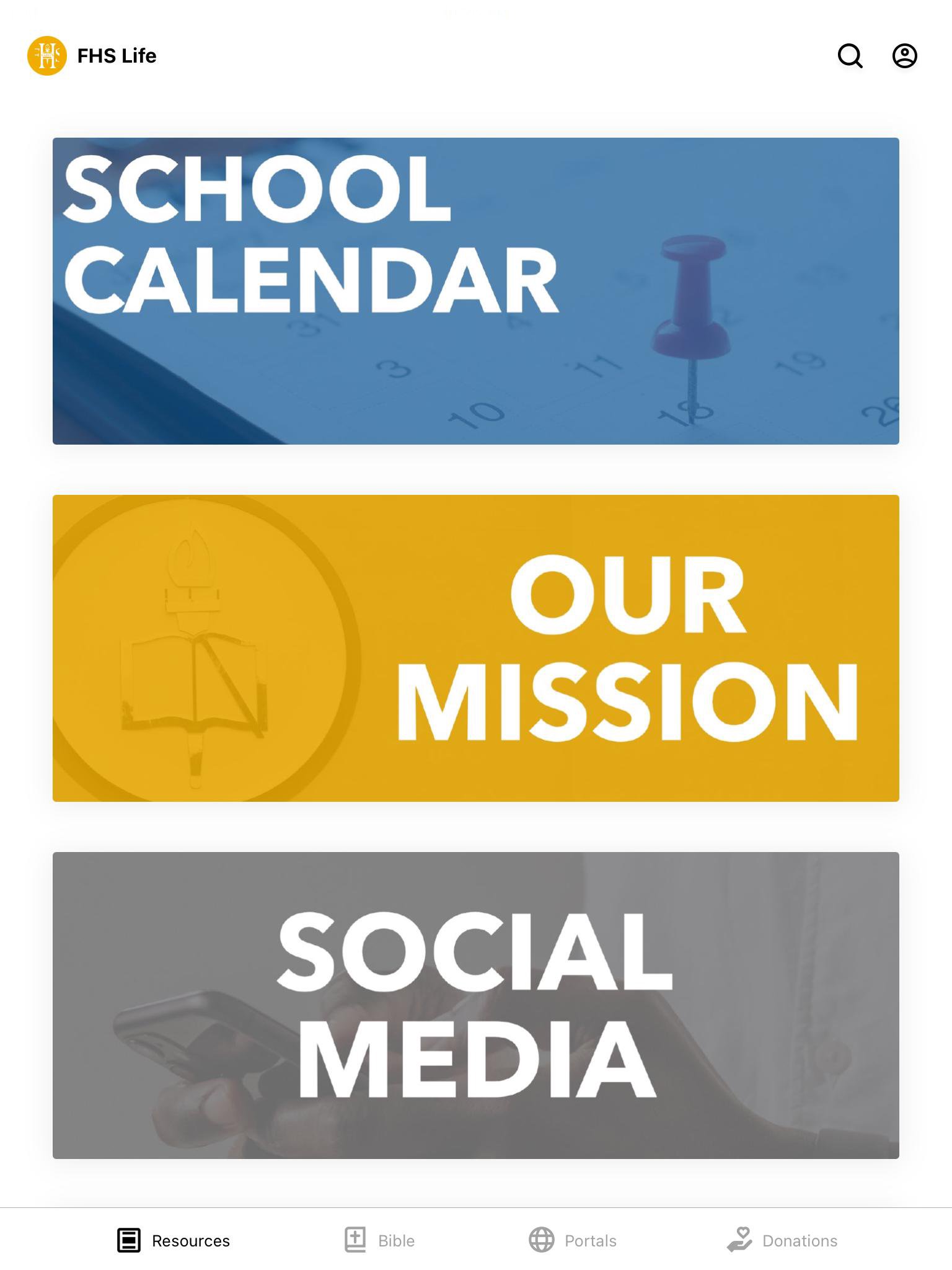
Task: Switch to the Portals tab
Action: click(573, 1240)
